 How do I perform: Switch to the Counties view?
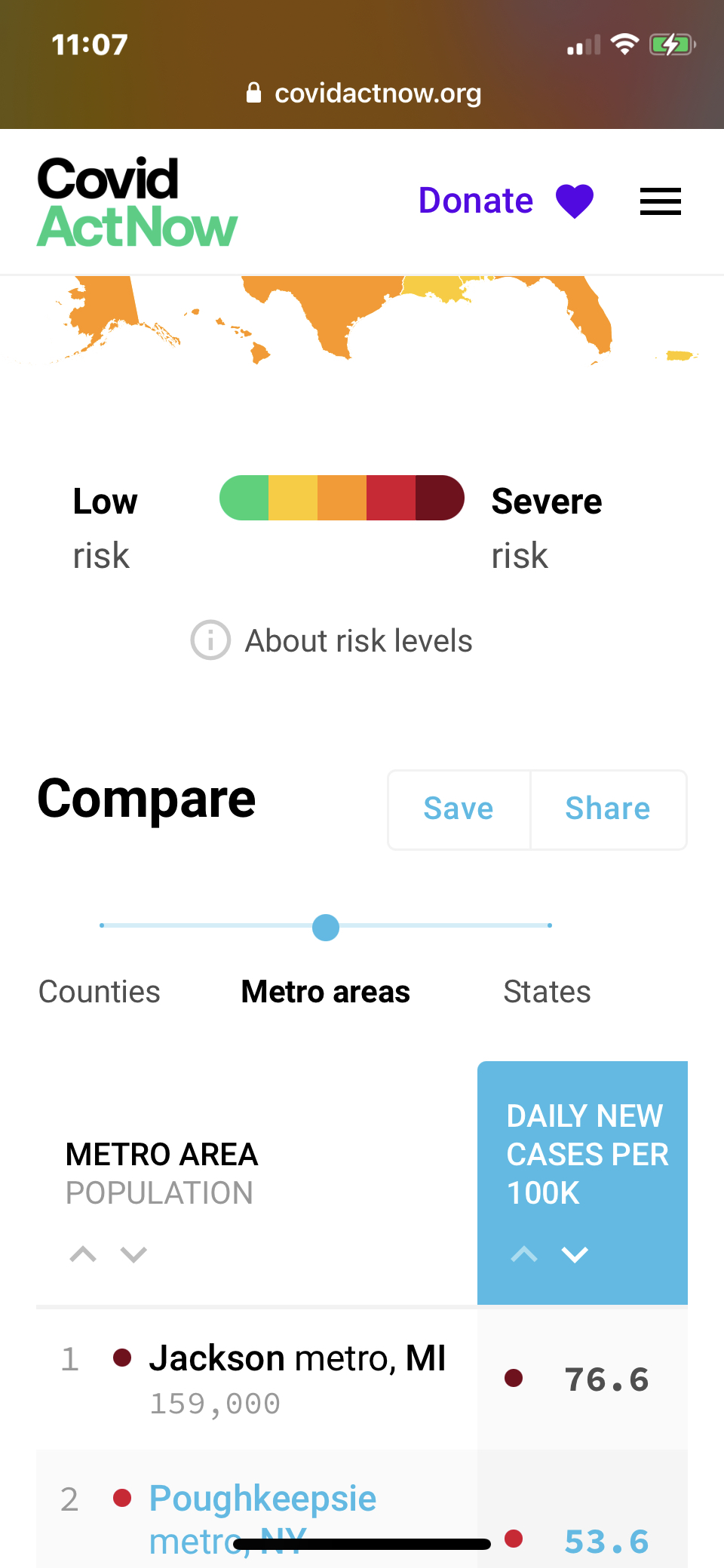coord(100,991)
